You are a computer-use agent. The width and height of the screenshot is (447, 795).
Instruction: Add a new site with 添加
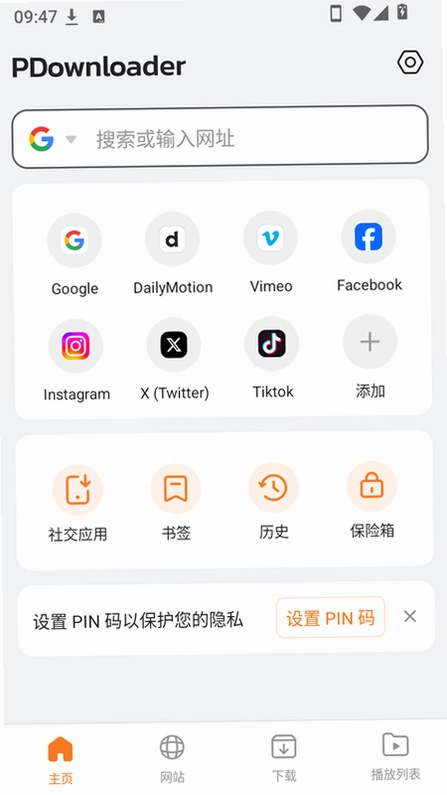tap(370, 356)
